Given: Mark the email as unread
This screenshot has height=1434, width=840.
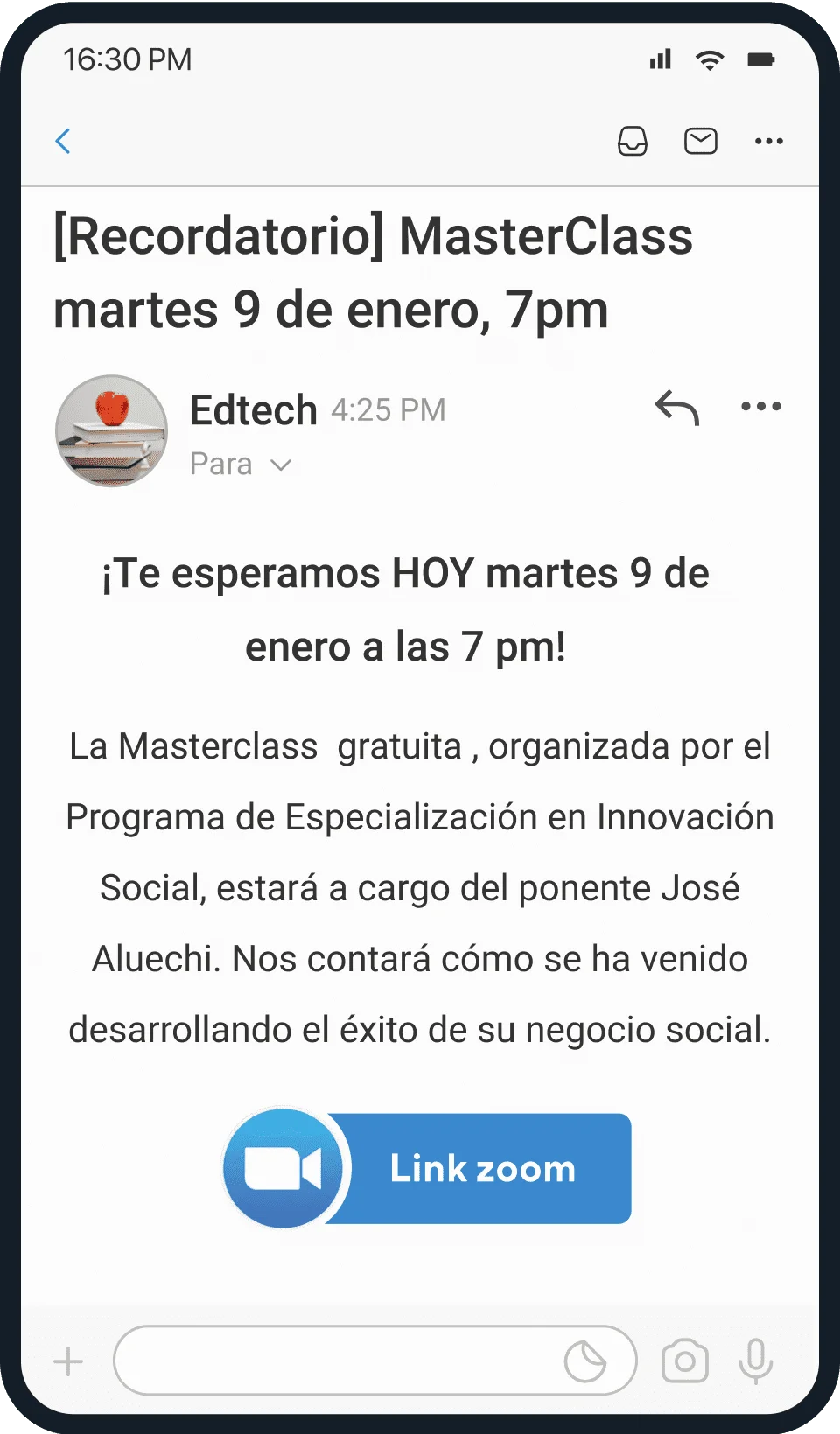Looking at the screenshot, I should point(700,141).
